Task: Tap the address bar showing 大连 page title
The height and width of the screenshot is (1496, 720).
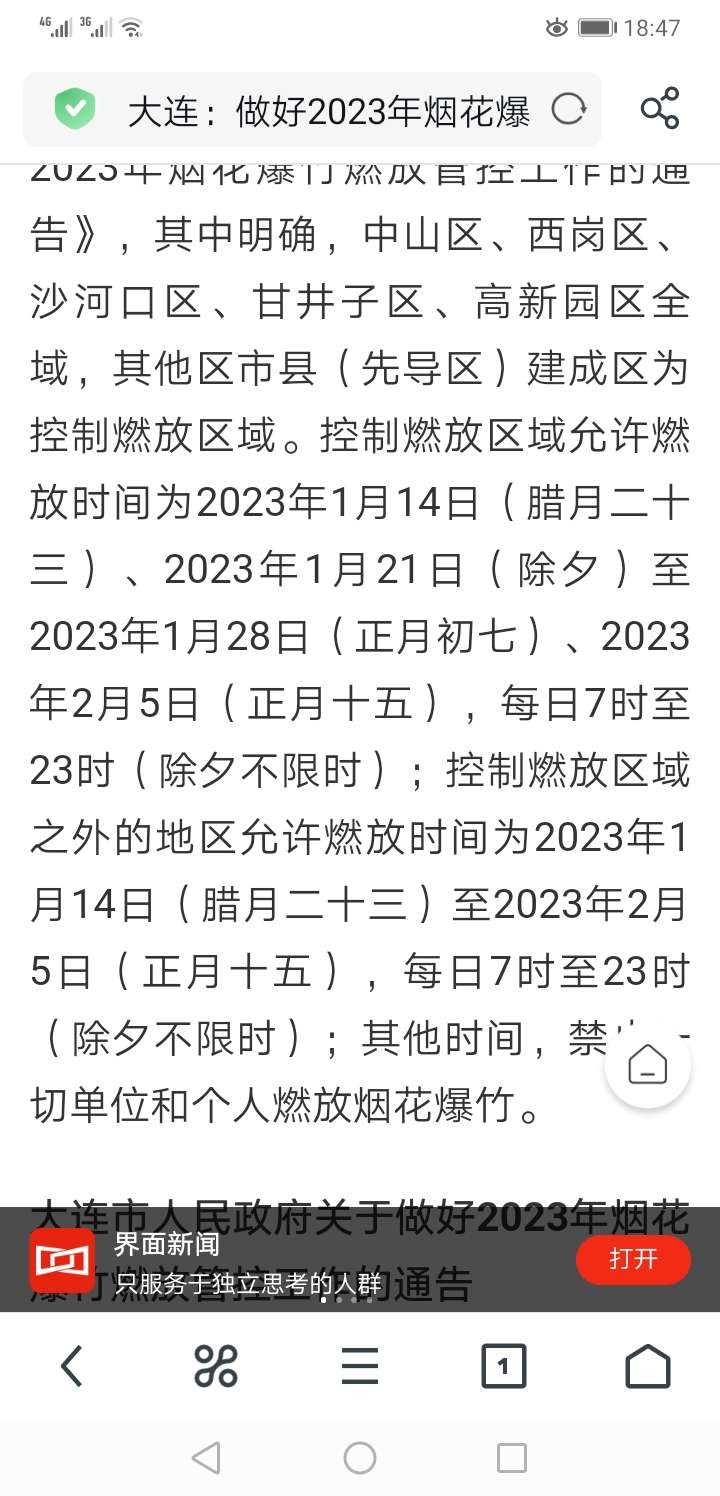Action: pos(329,110)
